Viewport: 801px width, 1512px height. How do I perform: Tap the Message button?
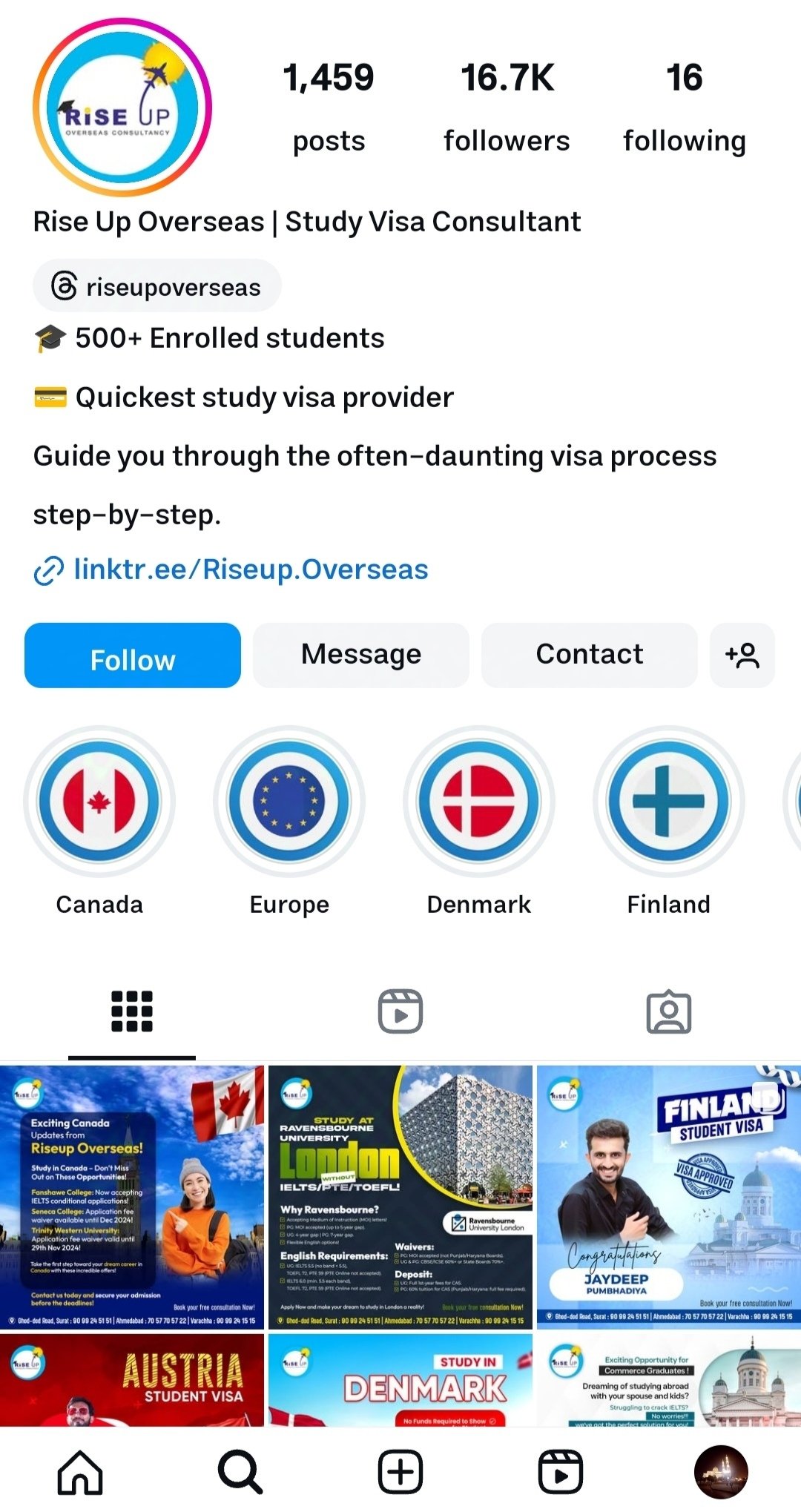pyautogui.click(x=361, y=656)
